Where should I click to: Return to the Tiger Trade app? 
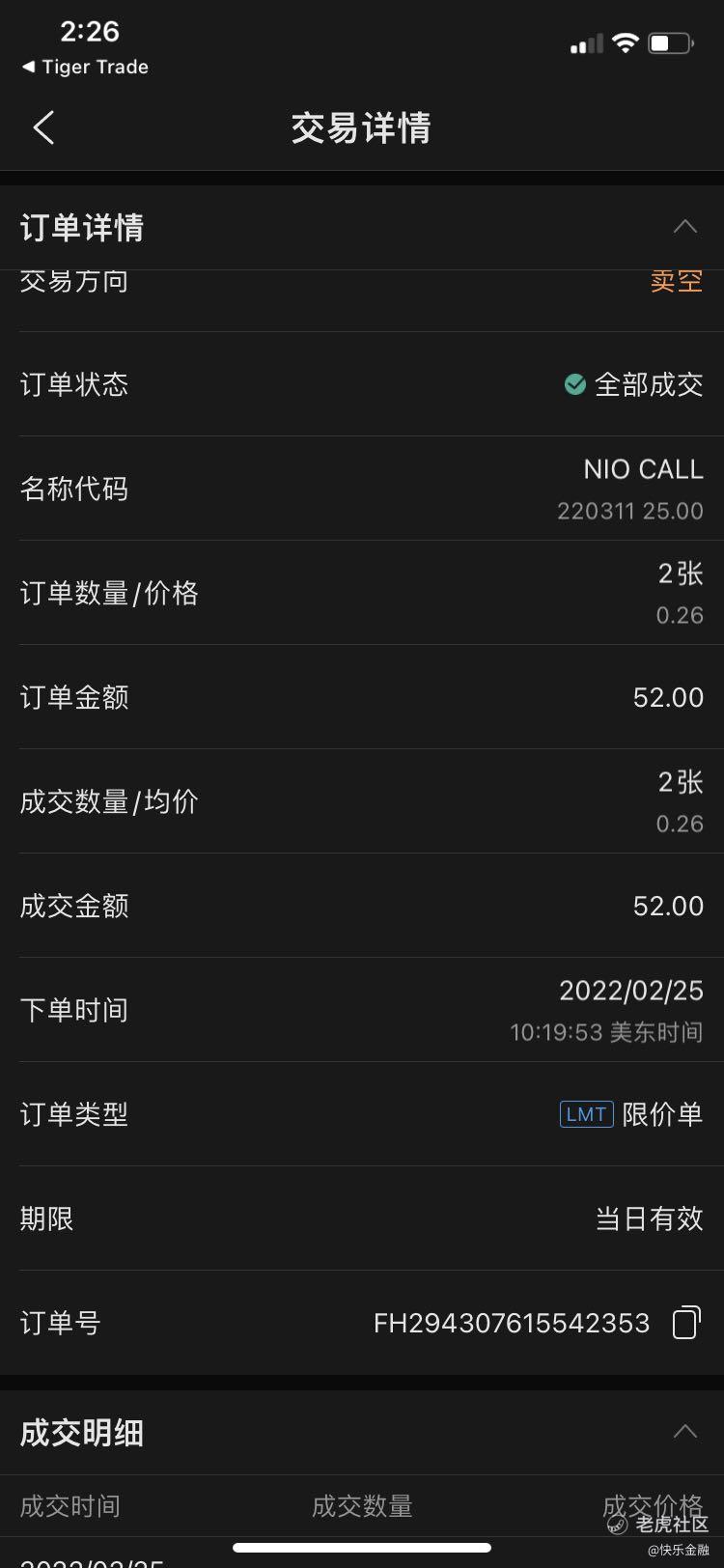pyautogui.click(x=85, y=67)
